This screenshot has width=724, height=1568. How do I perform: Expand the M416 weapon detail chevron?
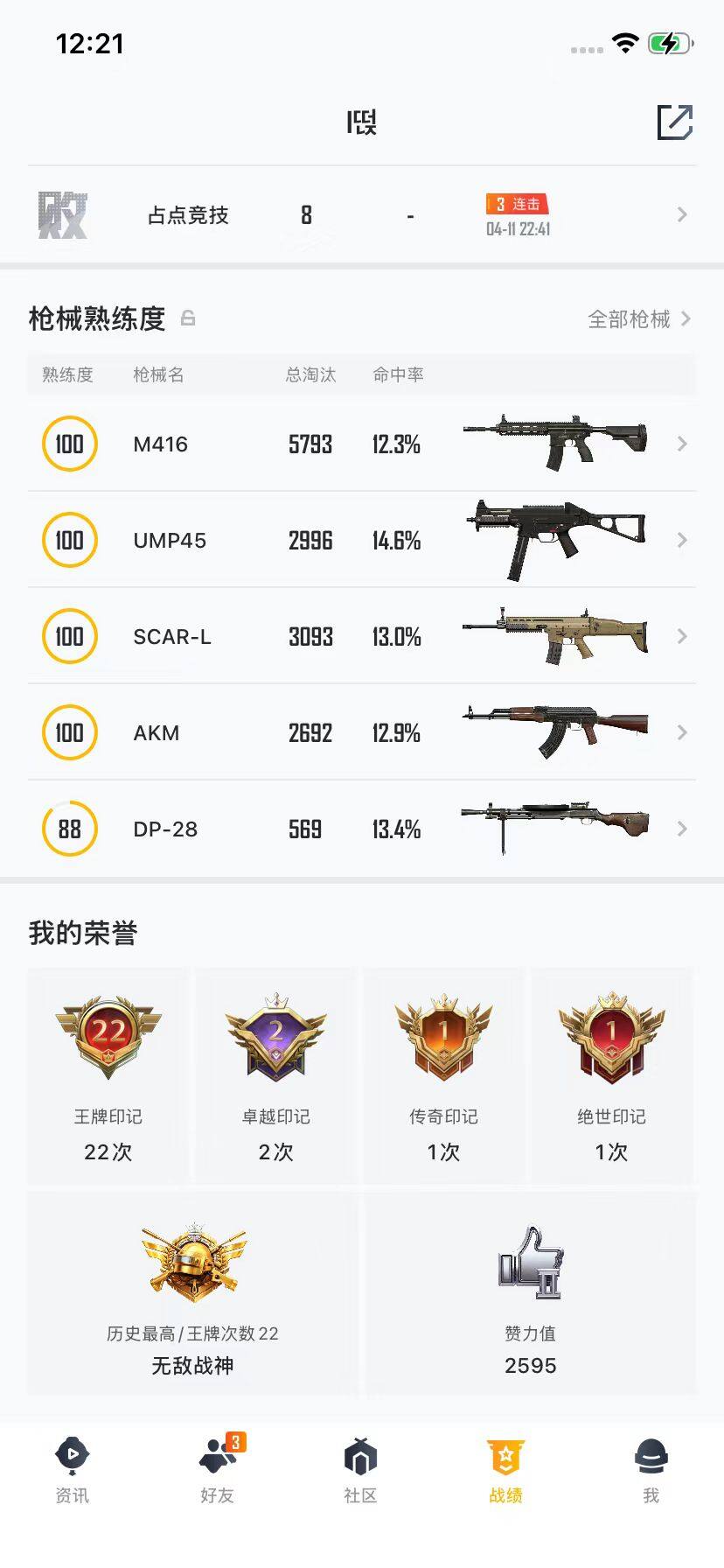point(683,444)
